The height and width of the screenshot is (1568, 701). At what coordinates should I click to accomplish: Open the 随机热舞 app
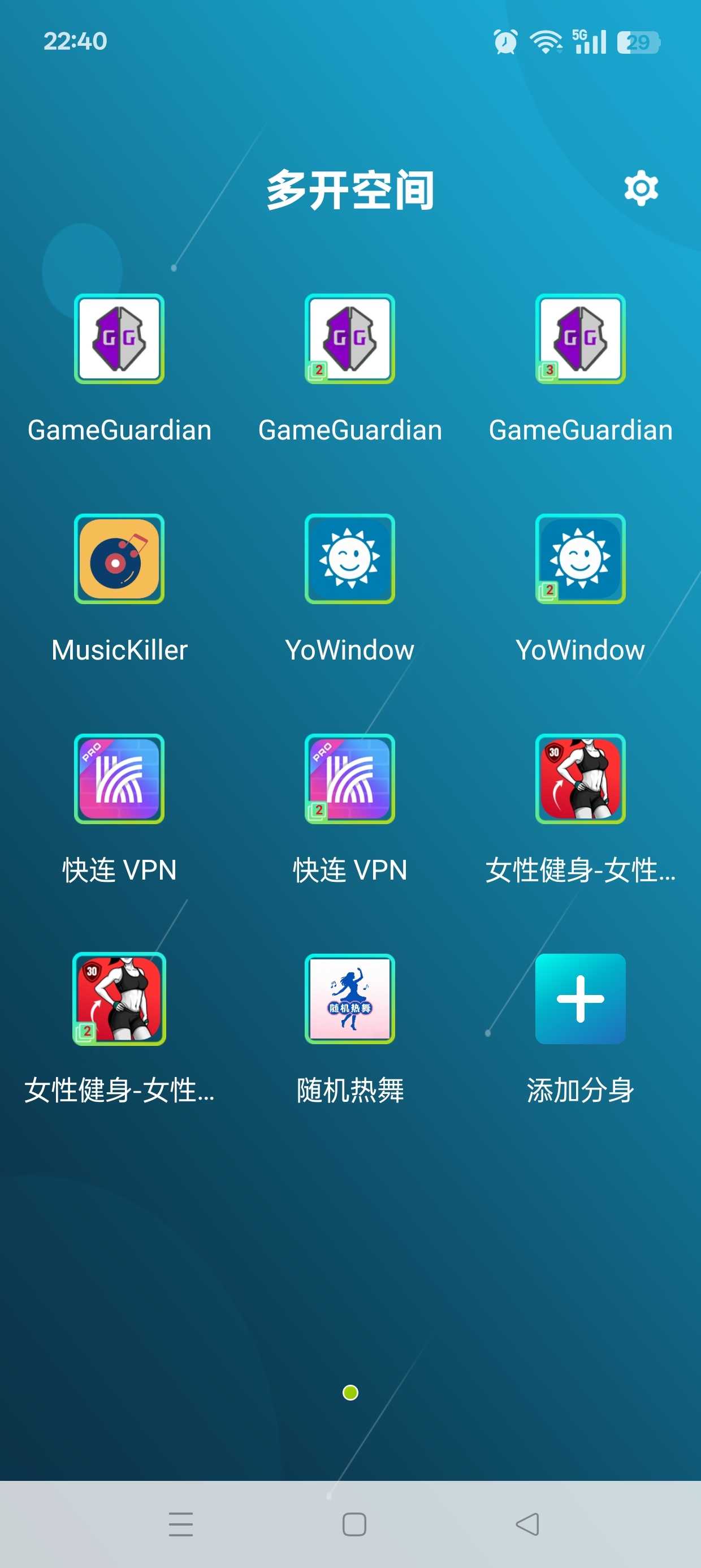(x=350, y=999)
